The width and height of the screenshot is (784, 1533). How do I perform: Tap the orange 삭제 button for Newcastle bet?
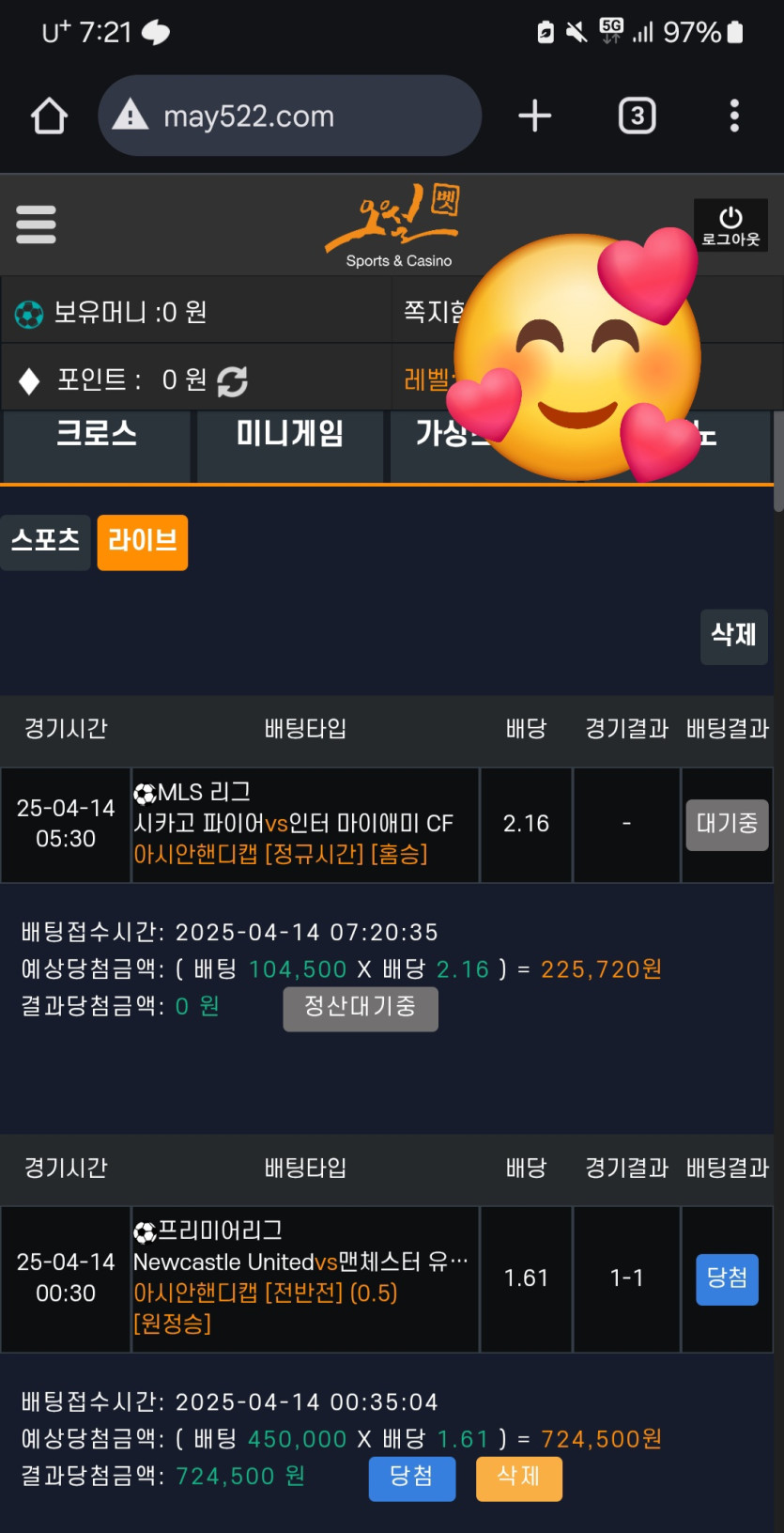(518, 1478)
